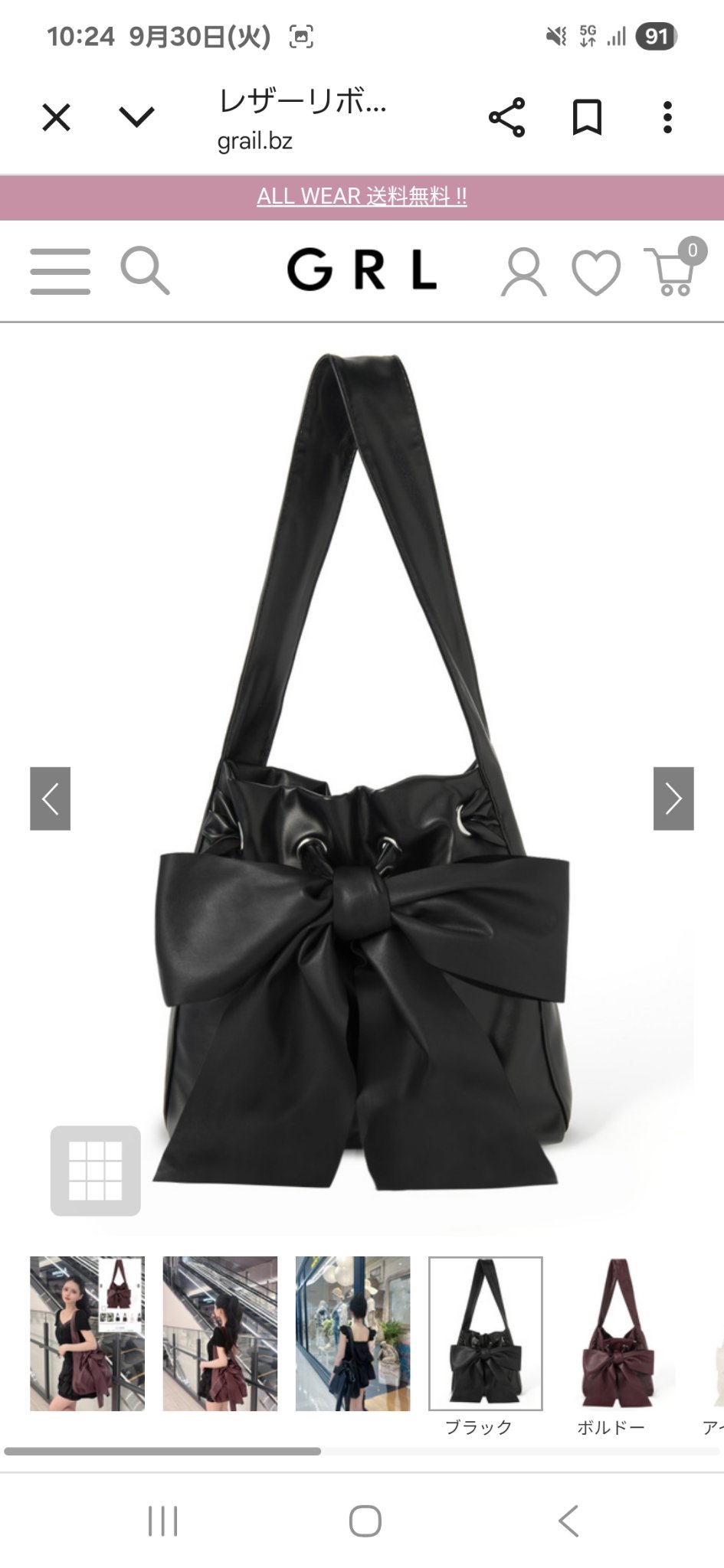Share this product page

[x=506, y=118]
